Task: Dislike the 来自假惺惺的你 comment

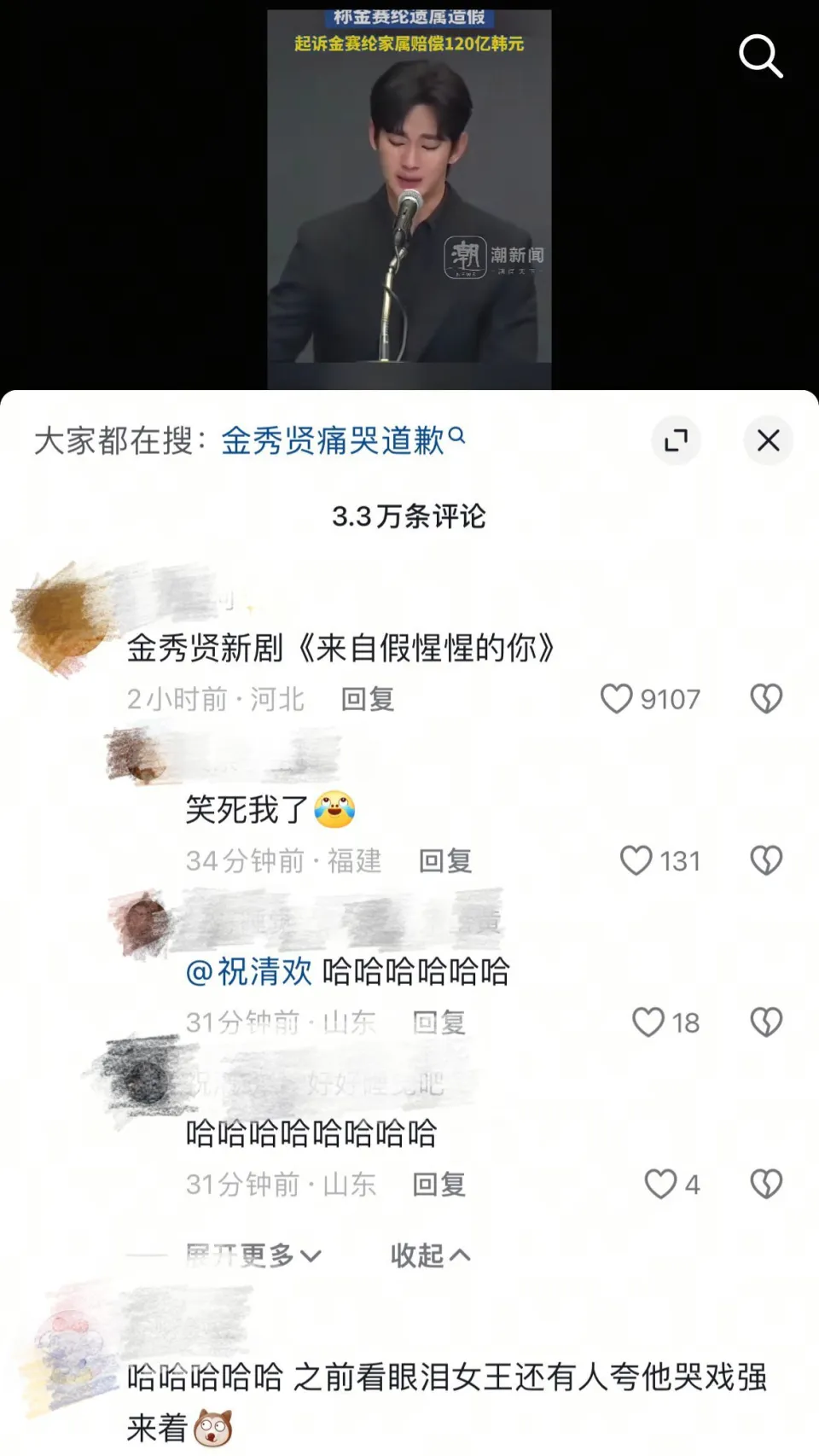Action: pyautogui.click(x=765, y=699)
